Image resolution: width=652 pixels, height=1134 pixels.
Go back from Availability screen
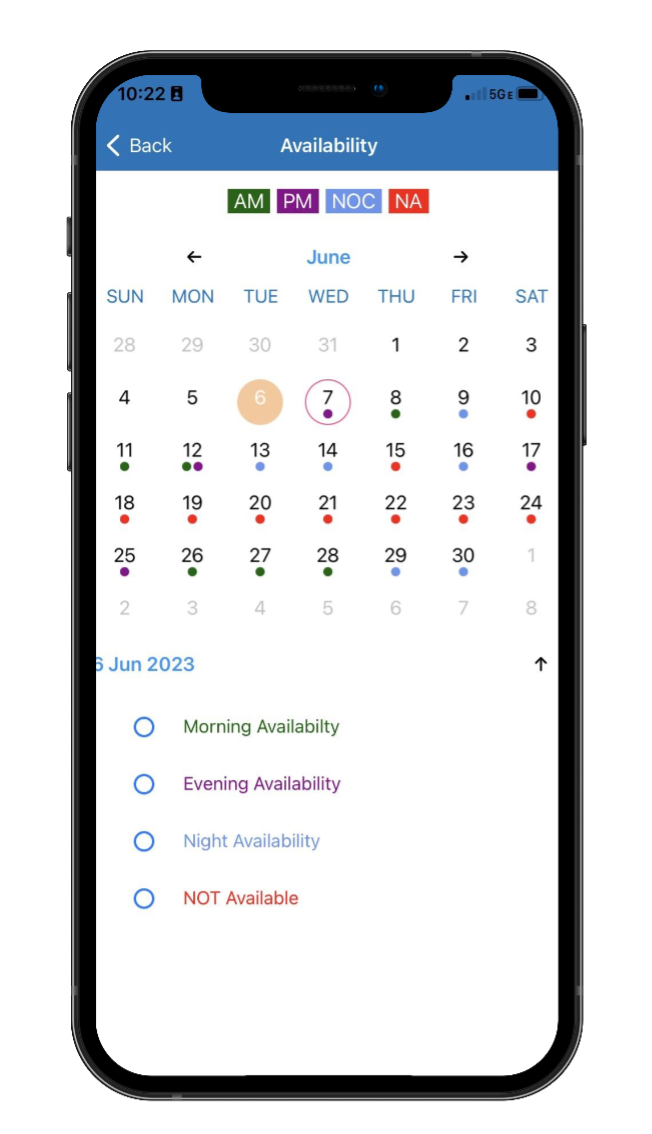(139, 146)
